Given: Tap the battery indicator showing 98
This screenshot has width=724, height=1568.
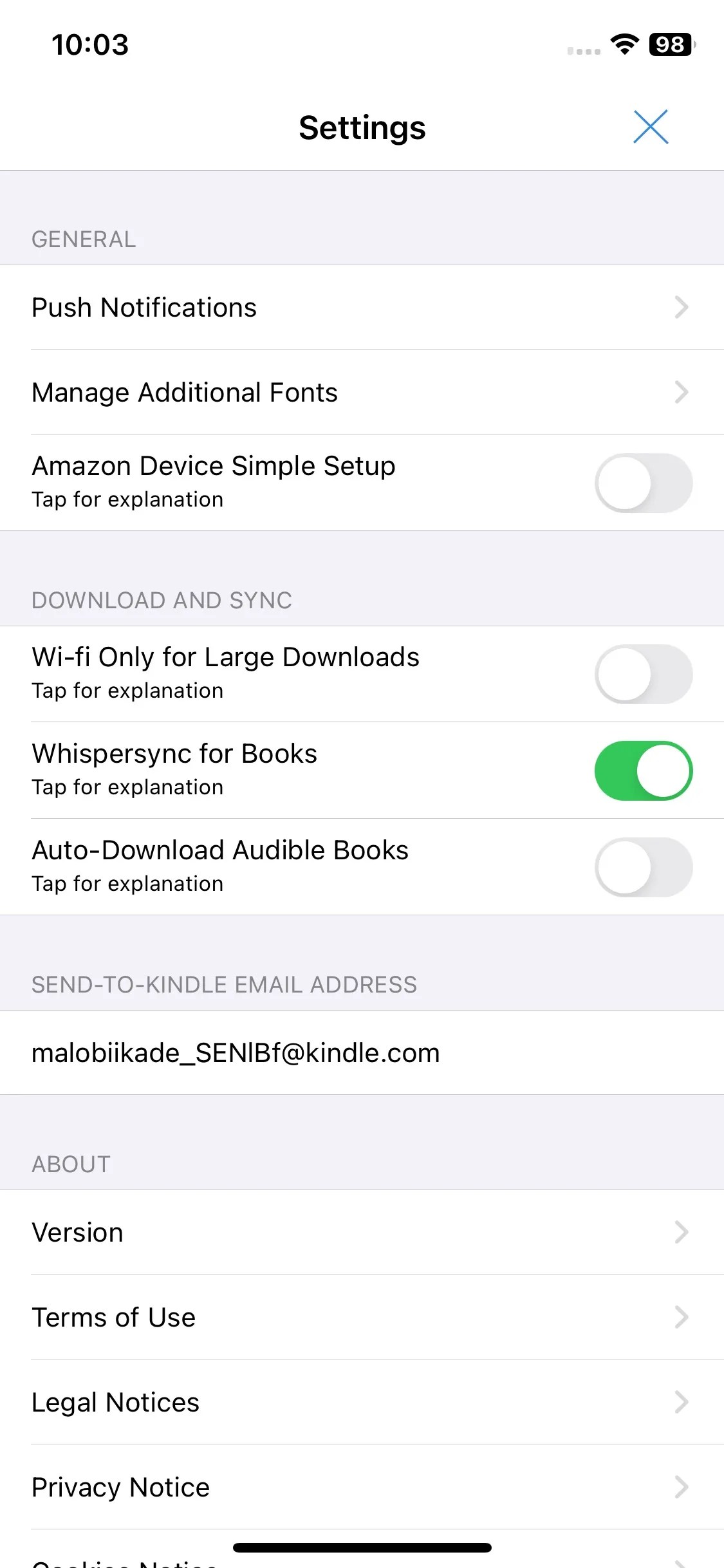Looking at the screenshot, I should (669, 45).
